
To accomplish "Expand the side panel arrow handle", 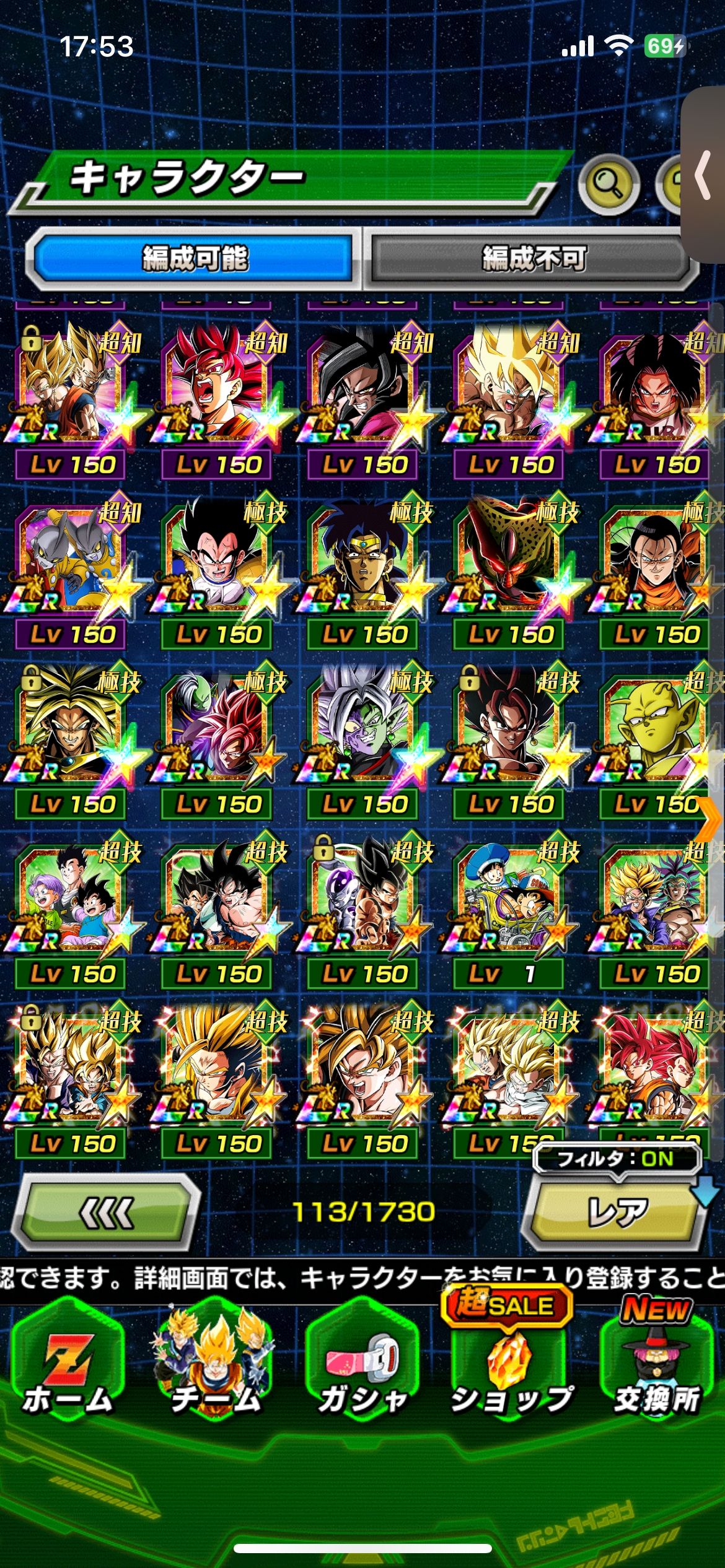I will (704, 176).
